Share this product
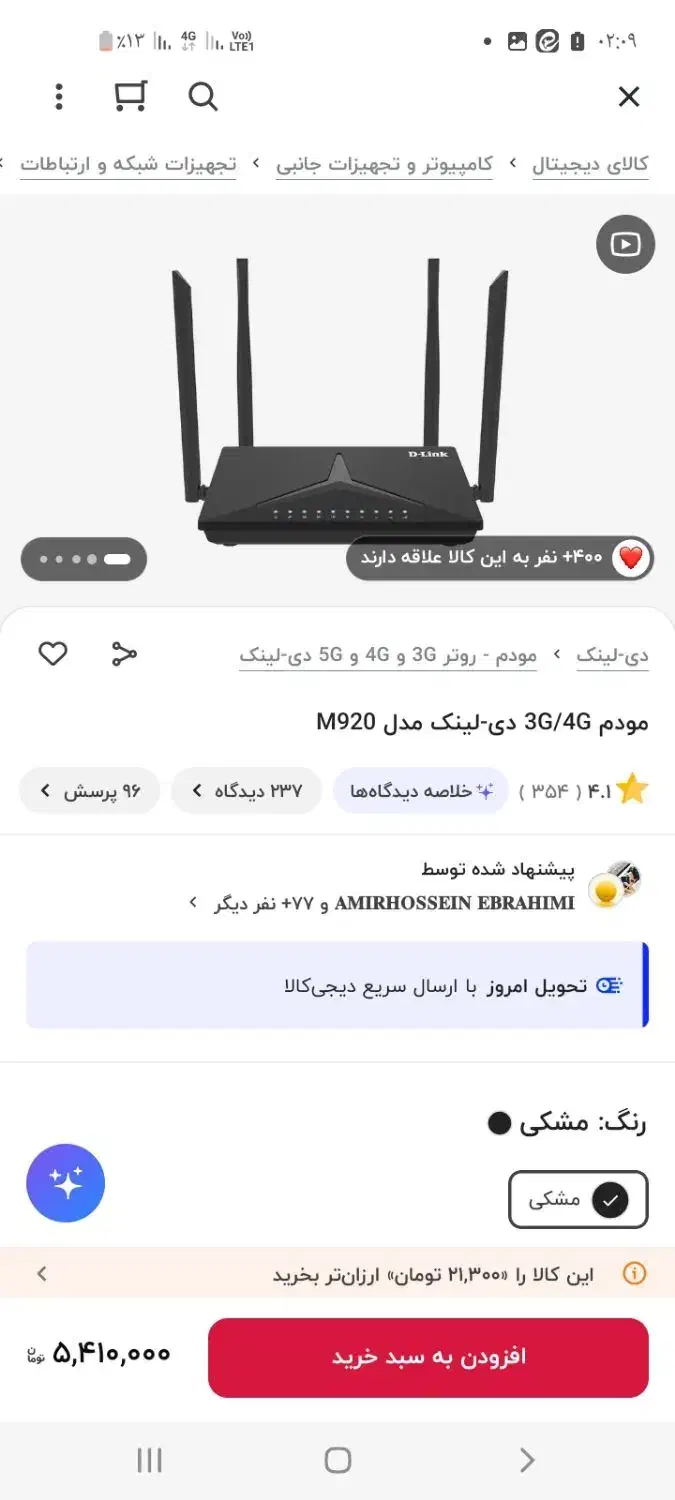The image size is (675, 1500). [x=124, y=654]
